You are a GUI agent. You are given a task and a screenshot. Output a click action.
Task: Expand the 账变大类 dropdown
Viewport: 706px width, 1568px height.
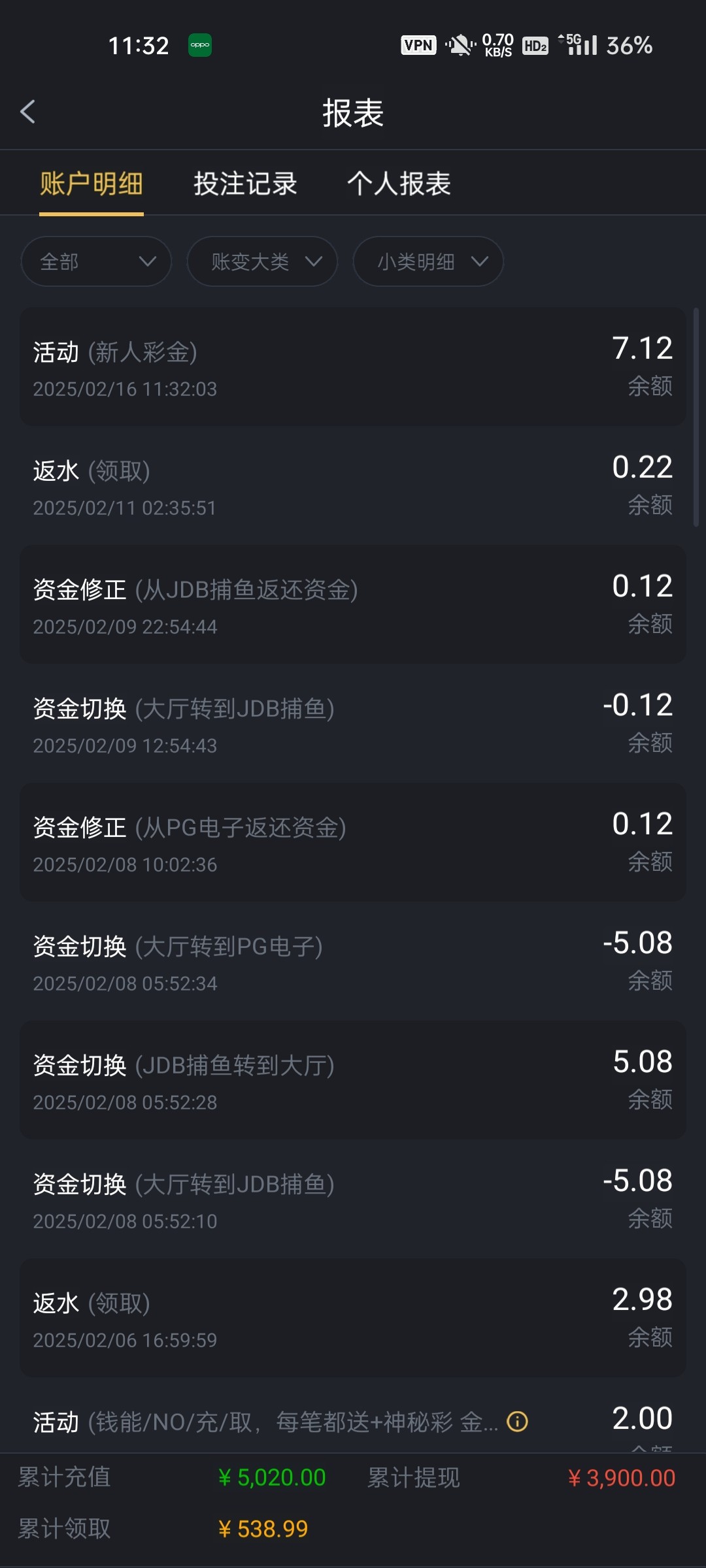coord(262,261)
